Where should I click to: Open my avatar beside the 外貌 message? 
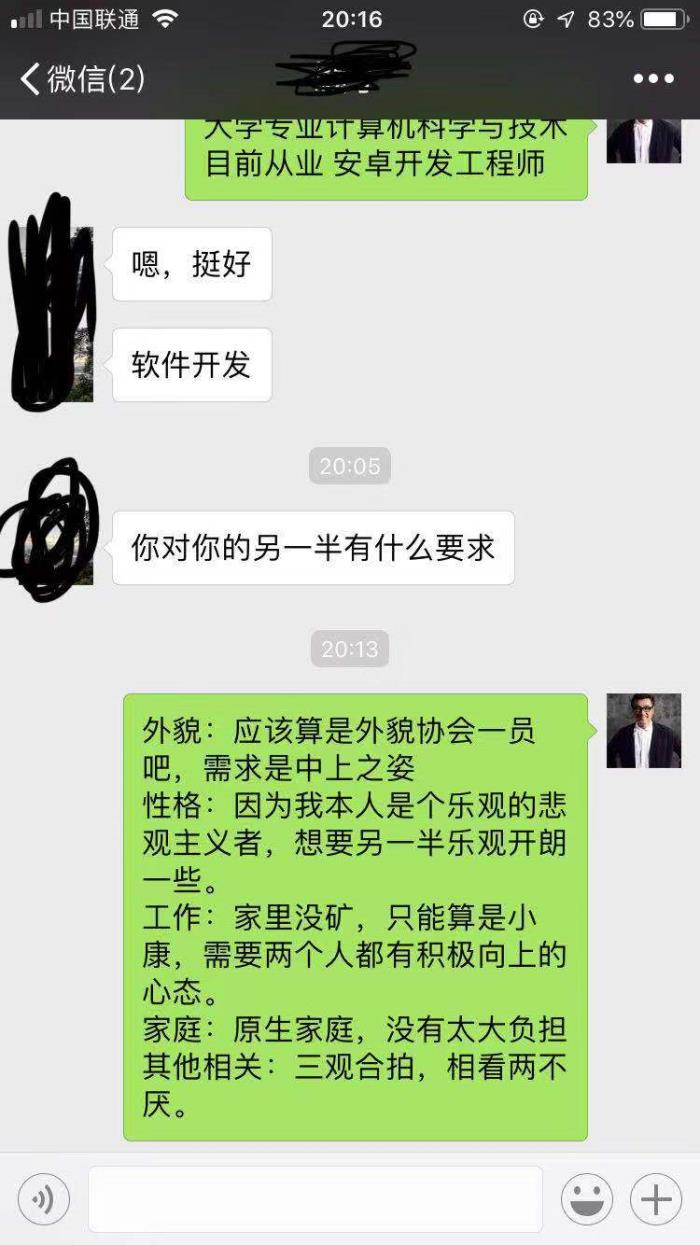[x=643, y=731]
